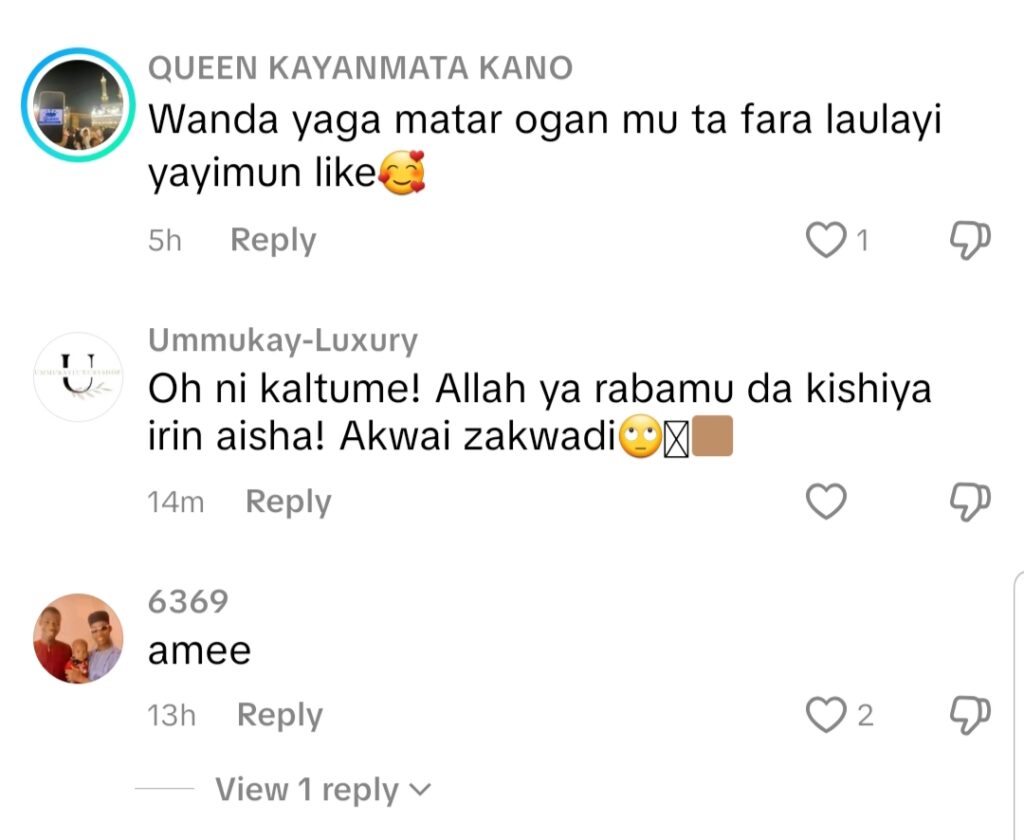Like the comment by 6369
Image resolution: width=1024 pixels, height=840 pixels.
point(826,715)
